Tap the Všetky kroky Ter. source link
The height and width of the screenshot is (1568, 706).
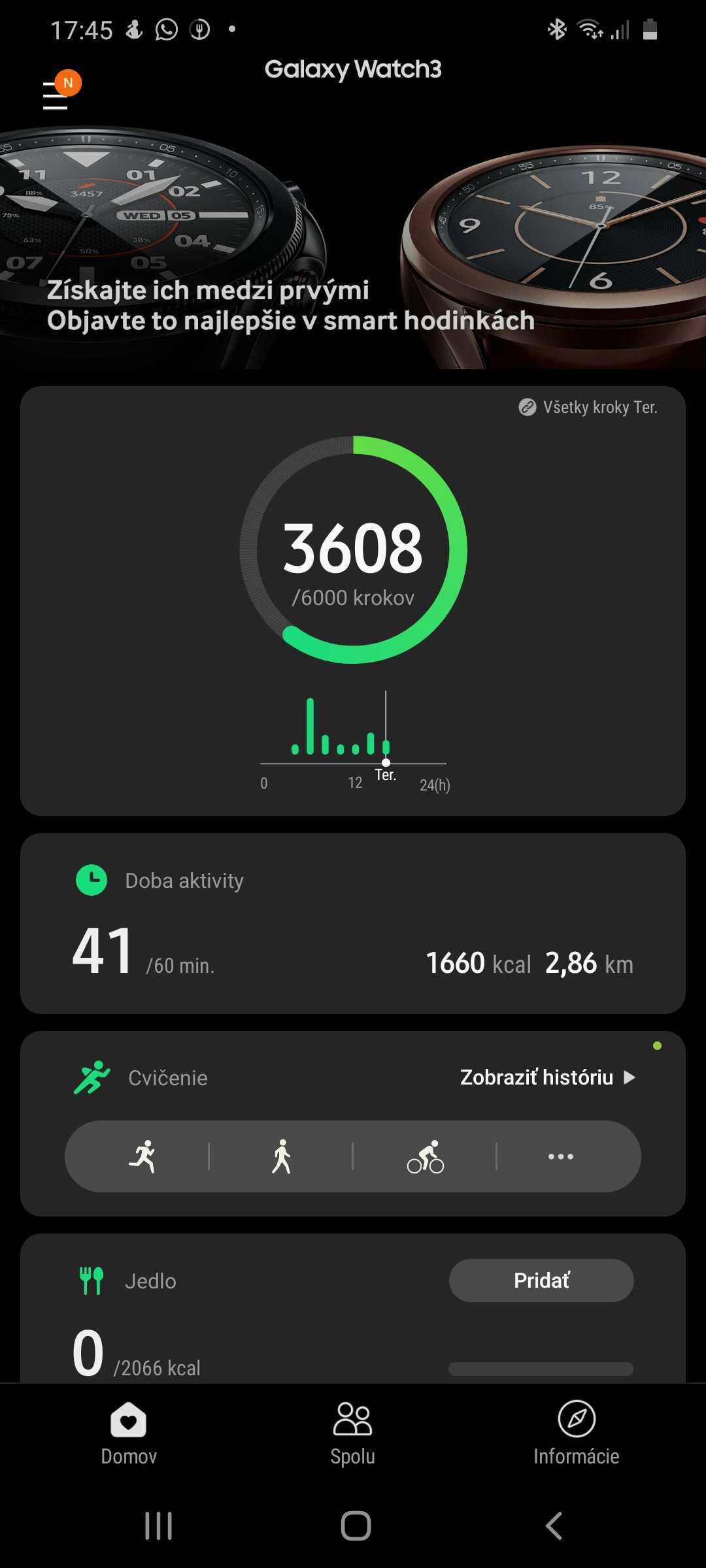pyautogui.click(x=588, y=407)
